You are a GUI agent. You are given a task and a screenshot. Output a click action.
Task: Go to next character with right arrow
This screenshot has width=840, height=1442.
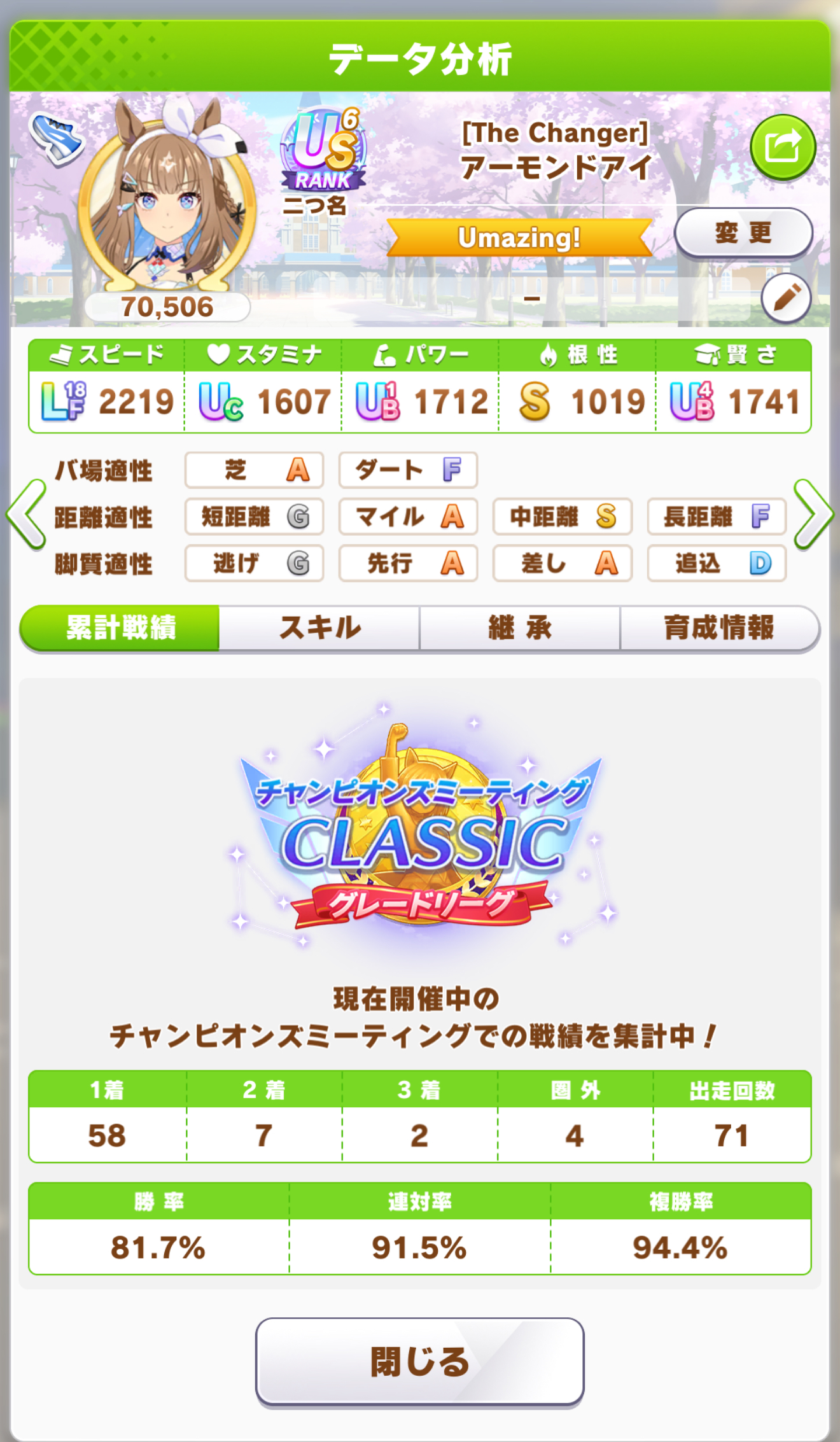tap(813, 514)
